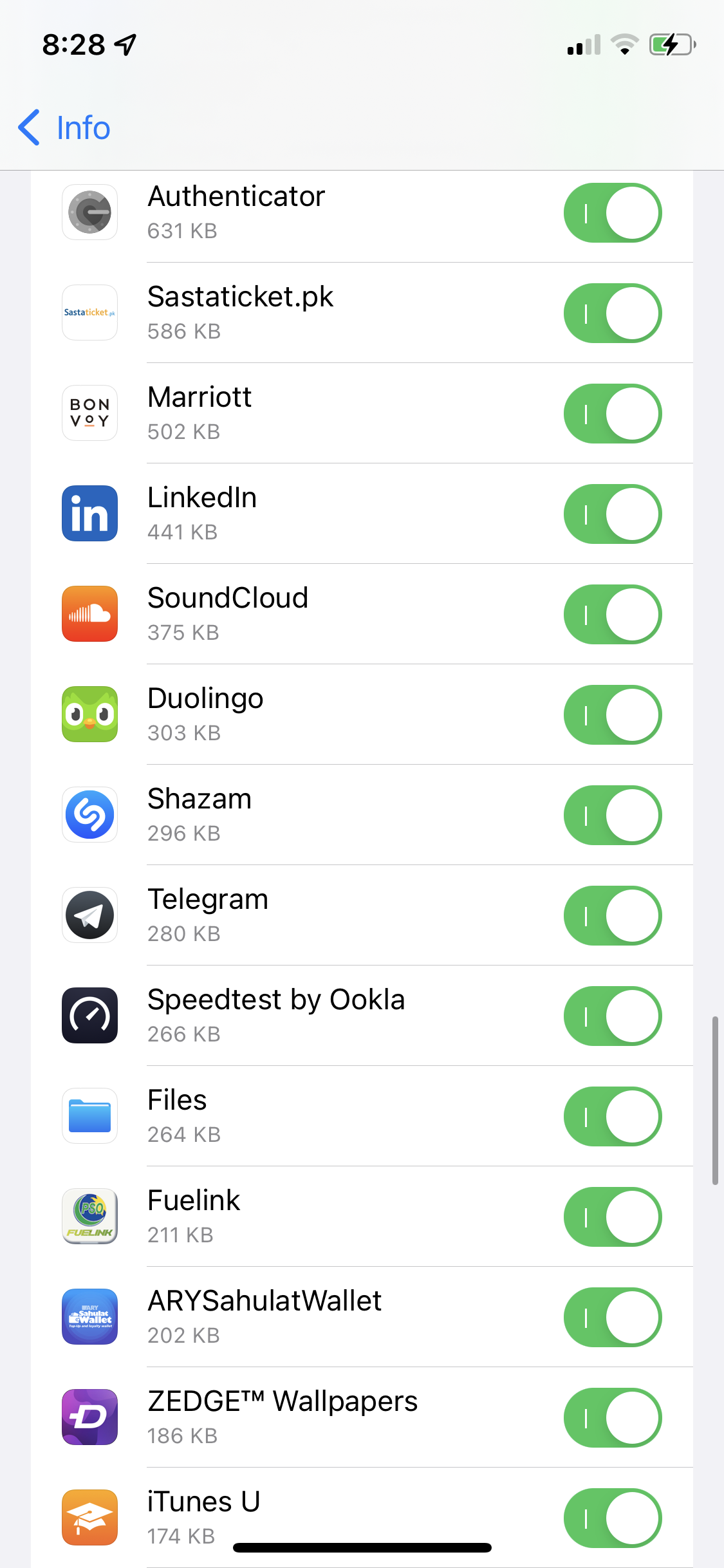The width and height of the screenshot is (724, 1568).
Task: Turn off the Authenticator backup toggle
Action: (x=612, y=213)
